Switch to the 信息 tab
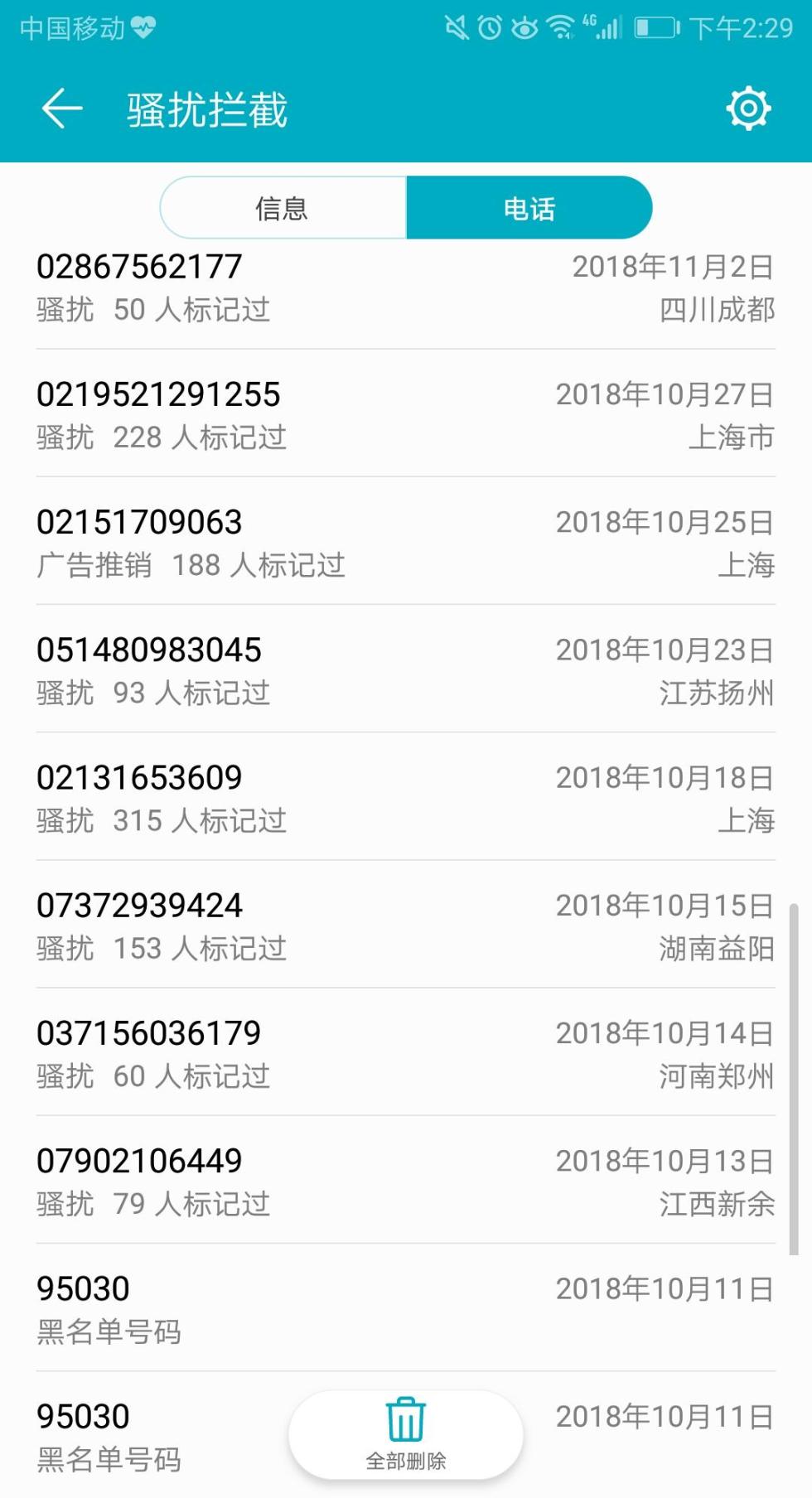 (x=282, y=208)
